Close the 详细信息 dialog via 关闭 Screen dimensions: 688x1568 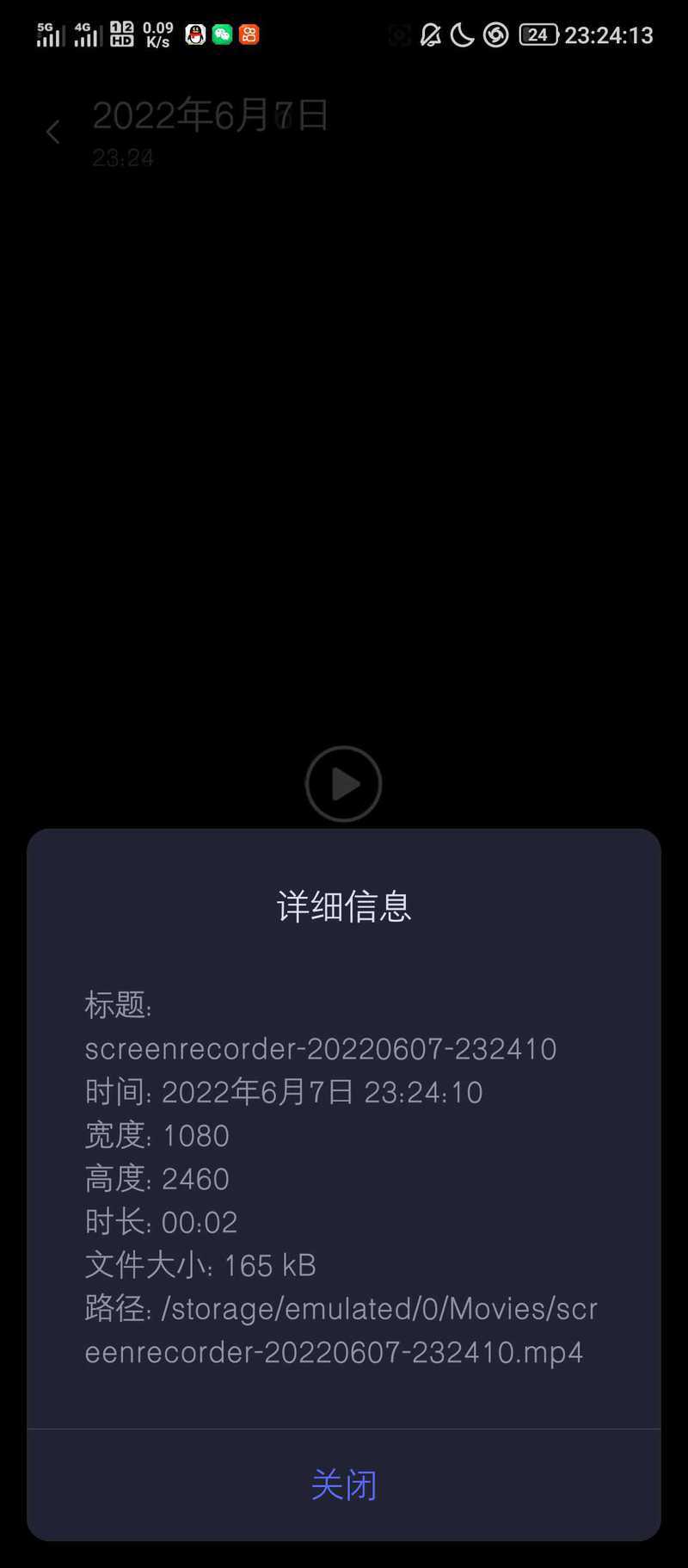tap(343, 1485)
